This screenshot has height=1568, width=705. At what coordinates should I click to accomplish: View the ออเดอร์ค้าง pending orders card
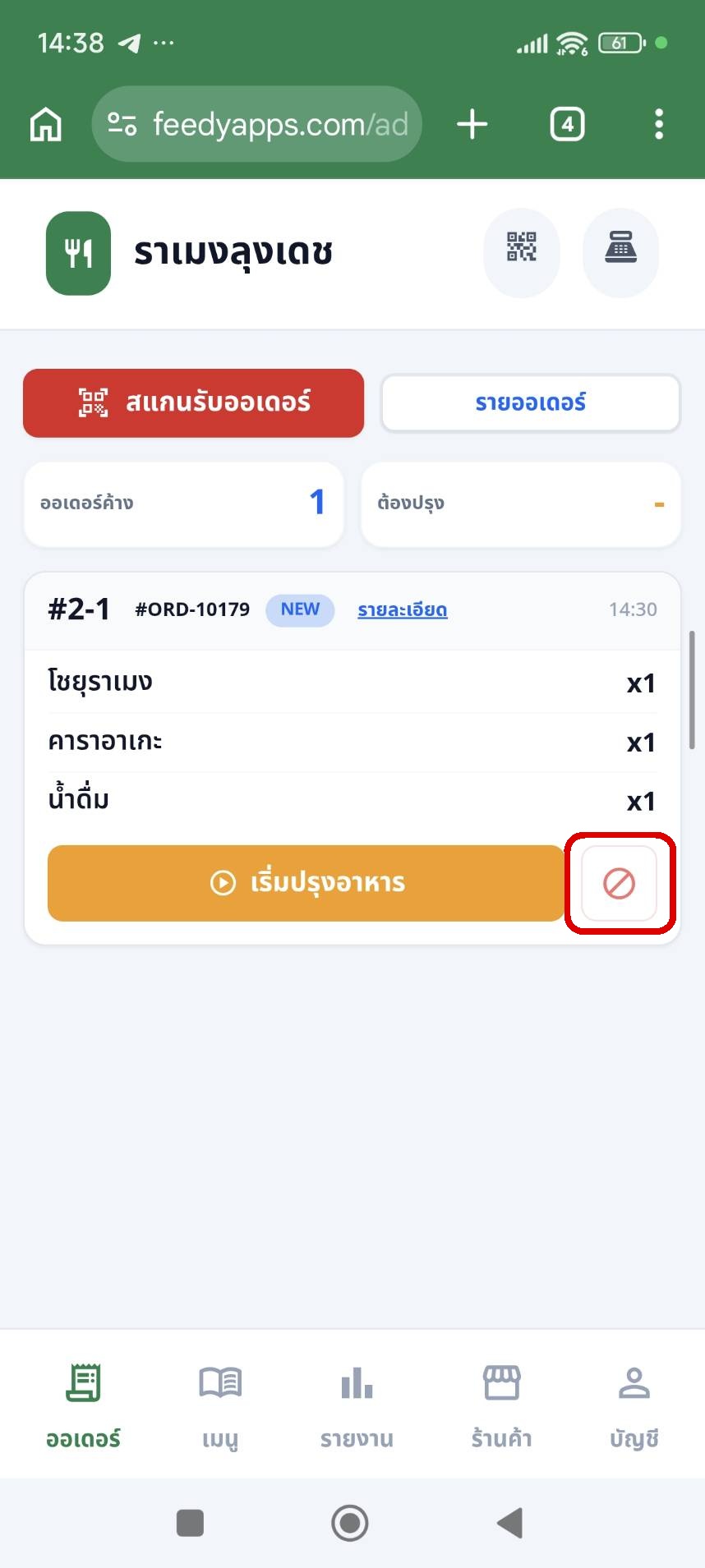pyautogui.click(x=184, y=503)
